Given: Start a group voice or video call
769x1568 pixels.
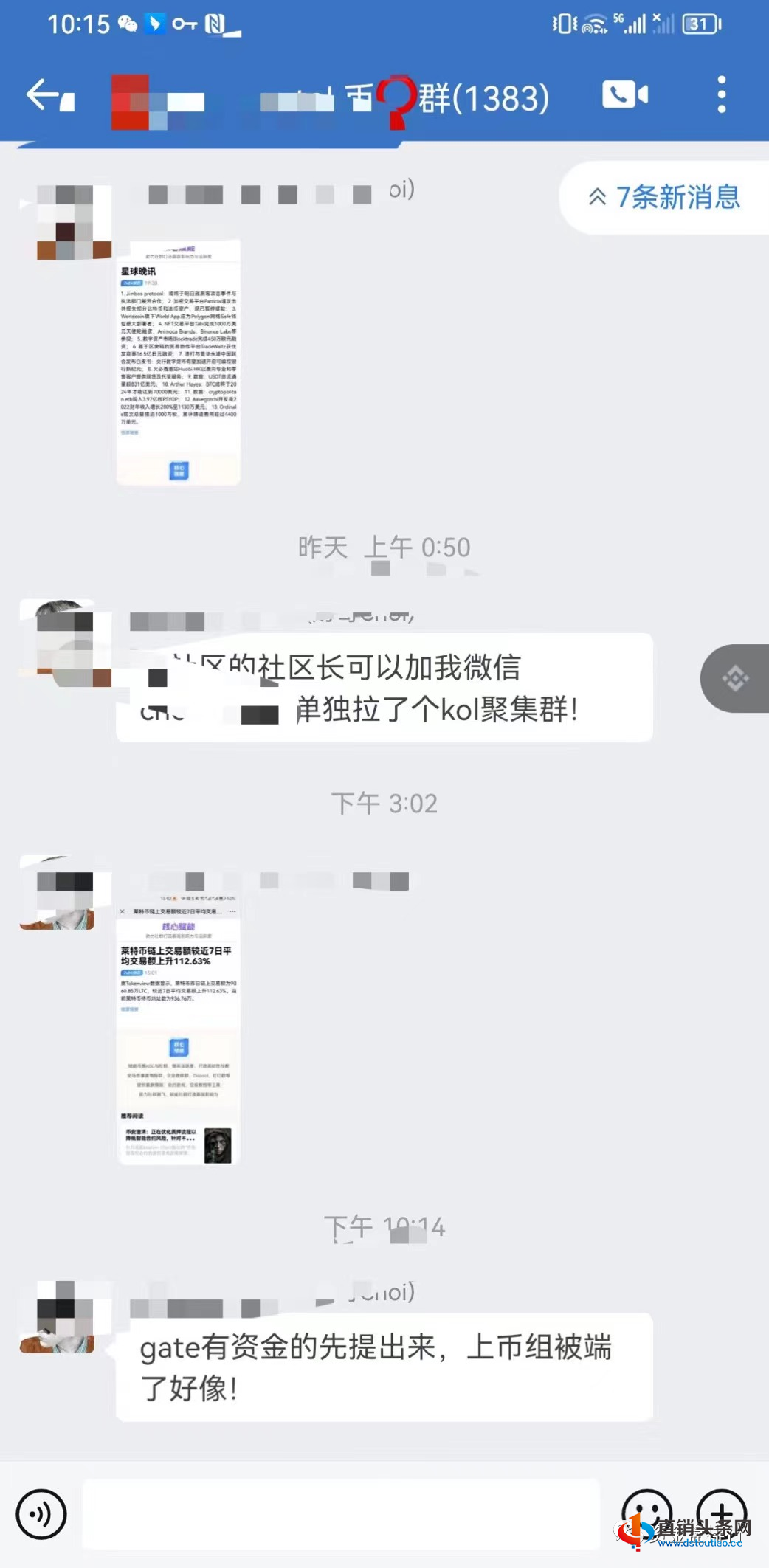Looking at the screenshot, I should coord(624,95).
